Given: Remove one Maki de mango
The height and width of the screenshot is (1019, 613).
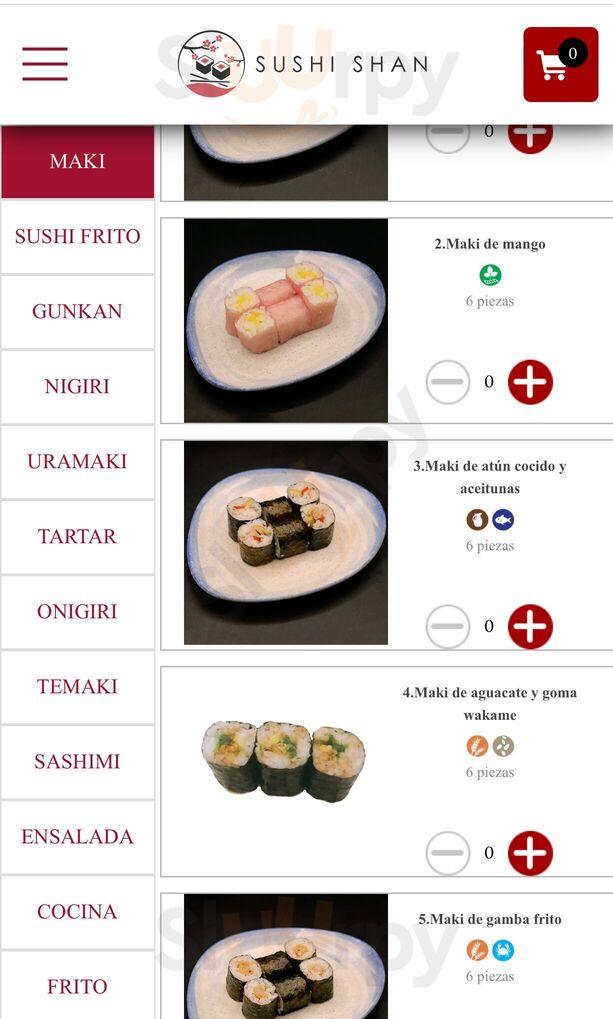Looking at the screenshot, I should (x=447, y=382).
